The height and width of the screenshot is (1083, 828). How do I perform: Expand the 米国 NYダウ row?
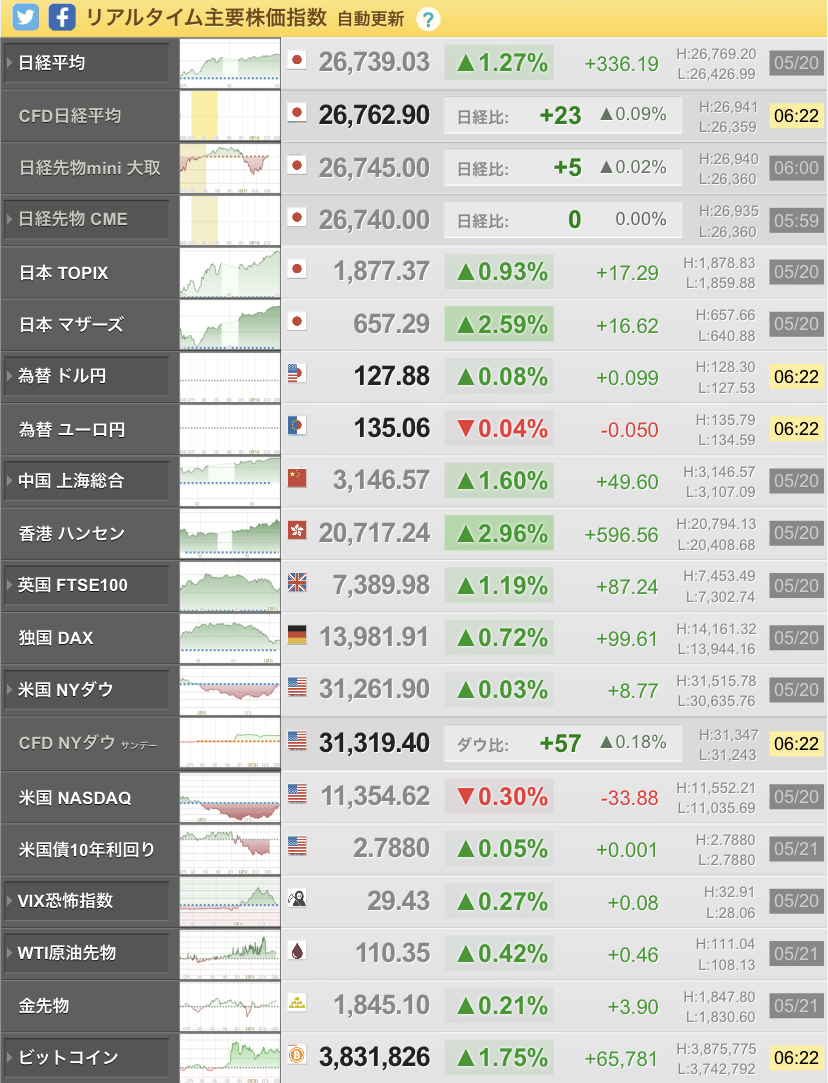coord(87,689)
